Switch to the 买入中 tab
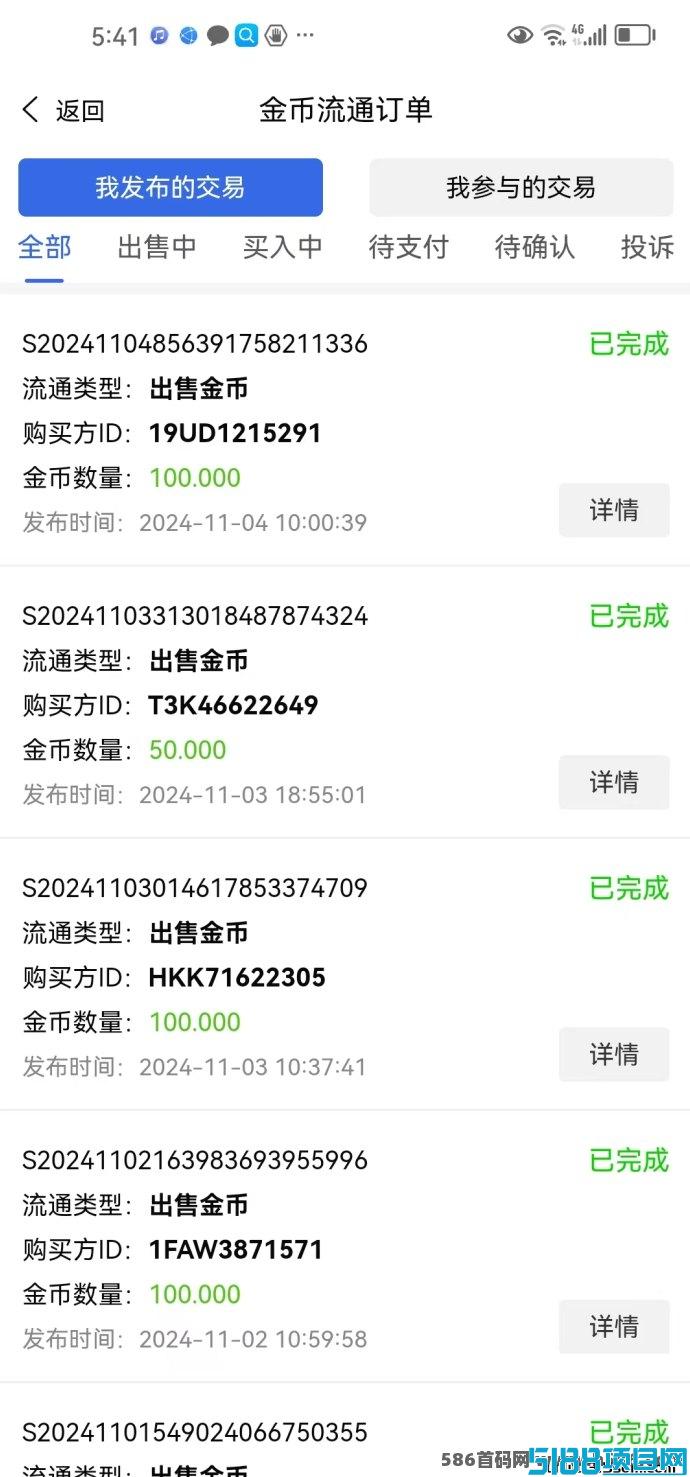Viewport: 690px width, 1477px height. click(283, 248)
